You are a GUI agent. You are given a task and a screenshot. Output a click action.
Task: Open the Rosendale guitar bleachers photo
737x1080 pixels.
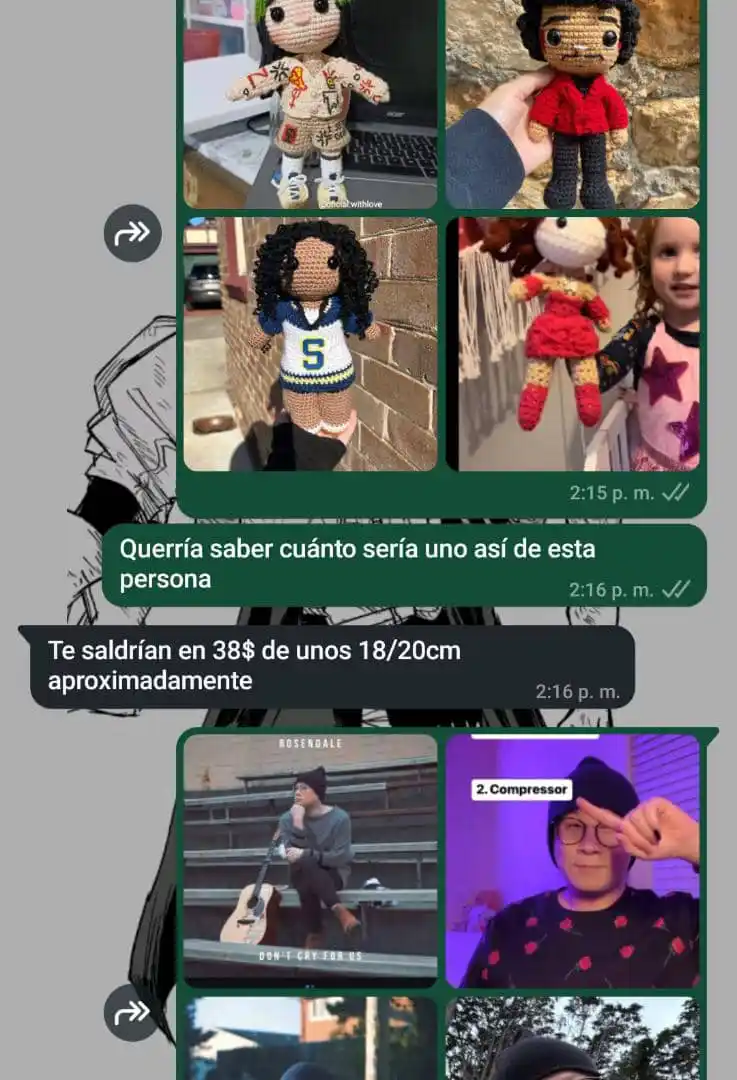(x=310, y=861)
